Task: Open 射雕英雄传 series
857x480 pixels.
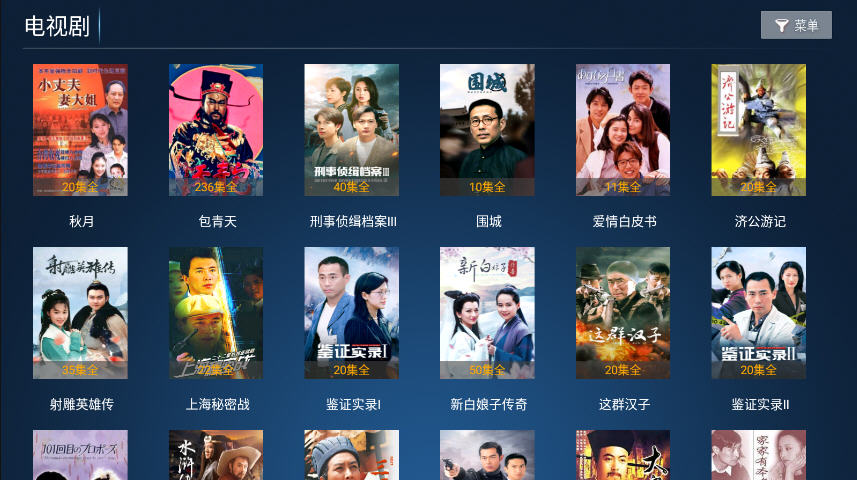Action: point(80,313)
